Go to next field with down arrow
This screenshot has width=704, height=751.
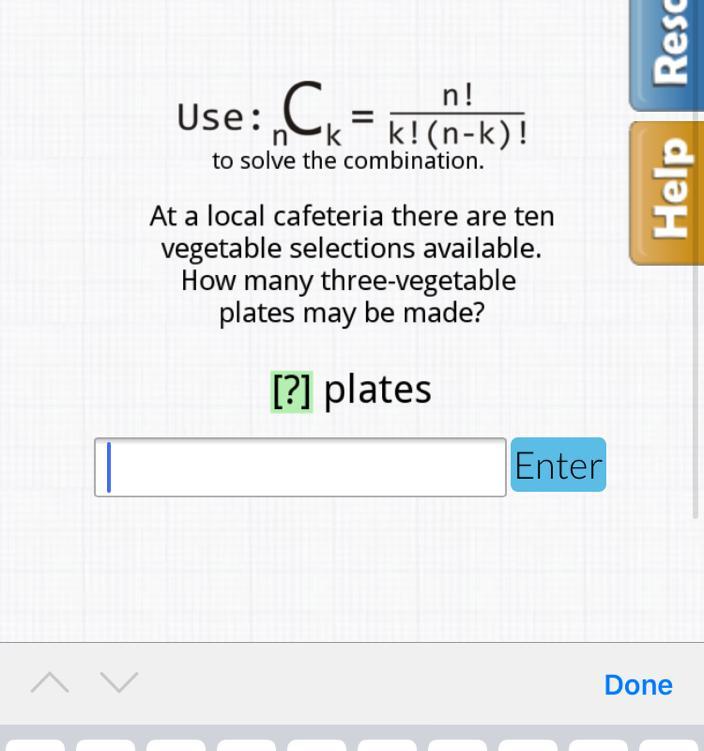[x=119, y=683]
